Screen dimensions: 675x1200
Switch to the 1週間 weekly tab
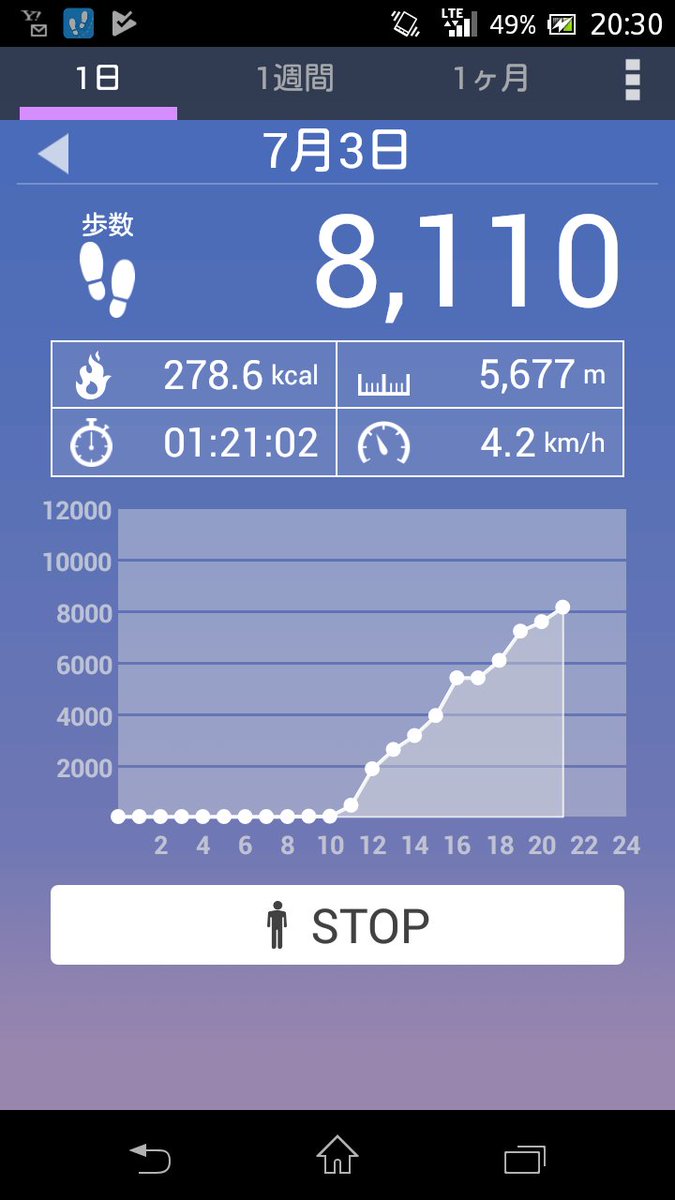point(295,79)
